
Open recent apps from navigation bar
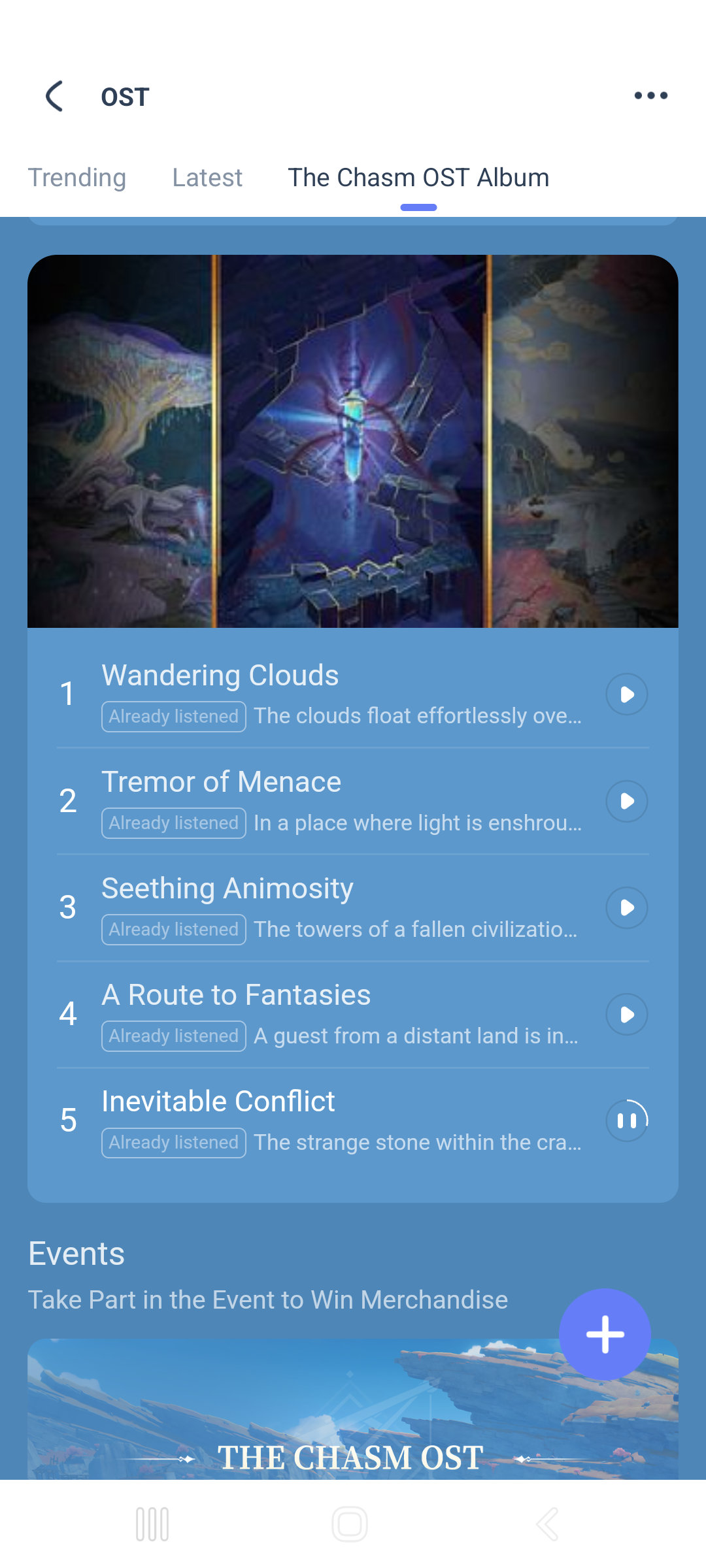coord(152,1524)
